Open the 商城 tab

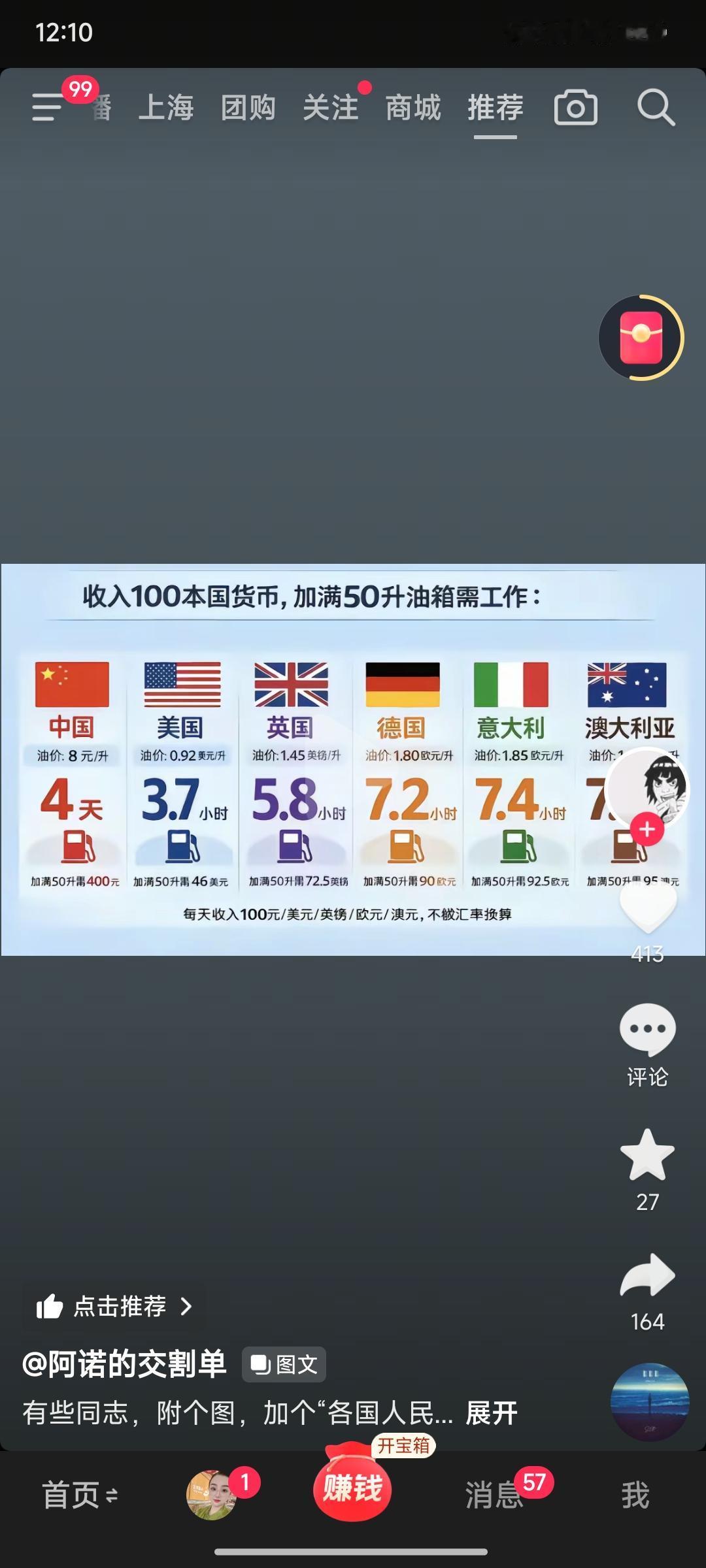[x=414, y=108]
